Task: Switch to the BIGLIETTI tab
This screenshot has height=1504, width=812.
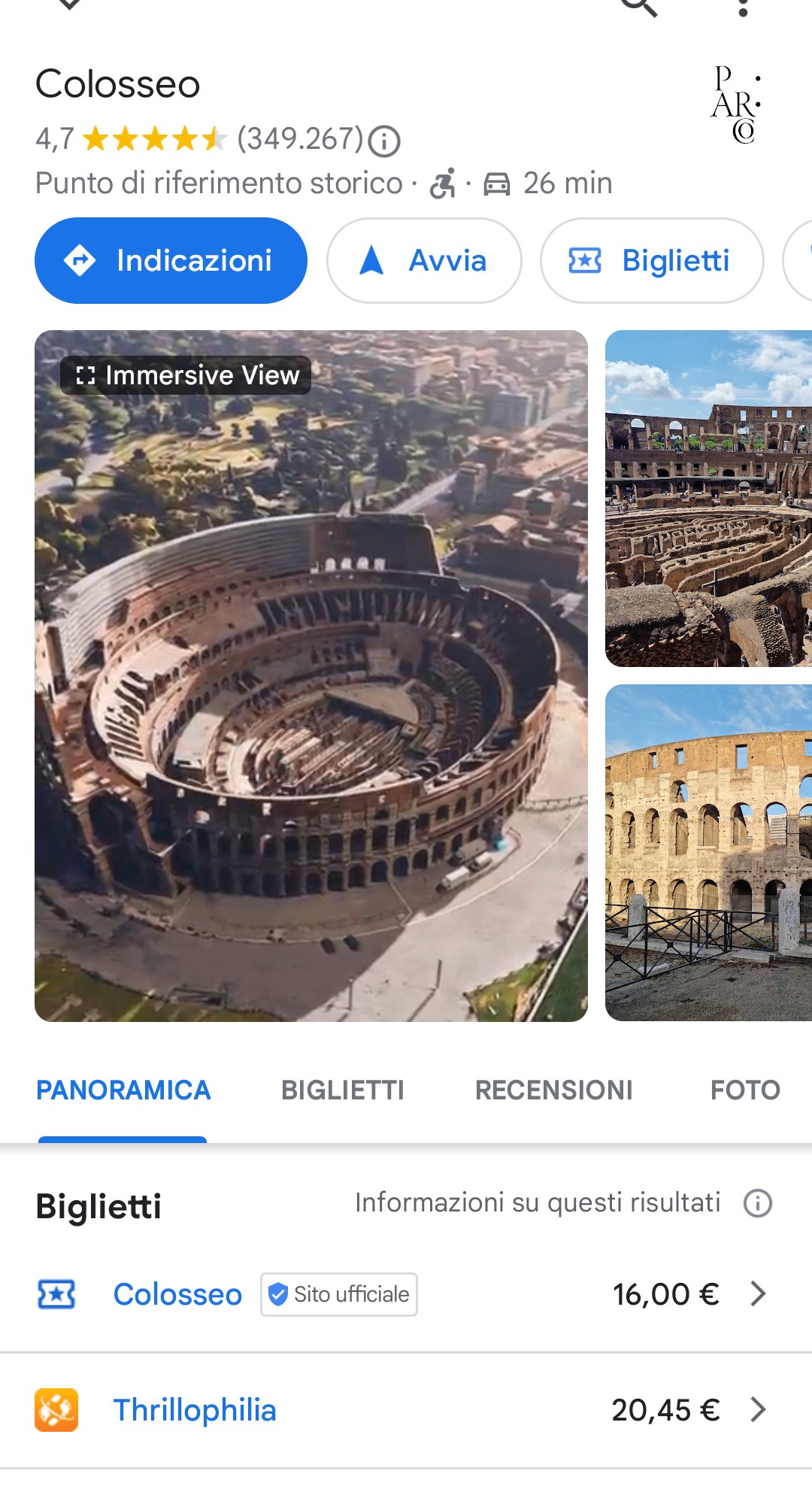Action: [343, 1090]
